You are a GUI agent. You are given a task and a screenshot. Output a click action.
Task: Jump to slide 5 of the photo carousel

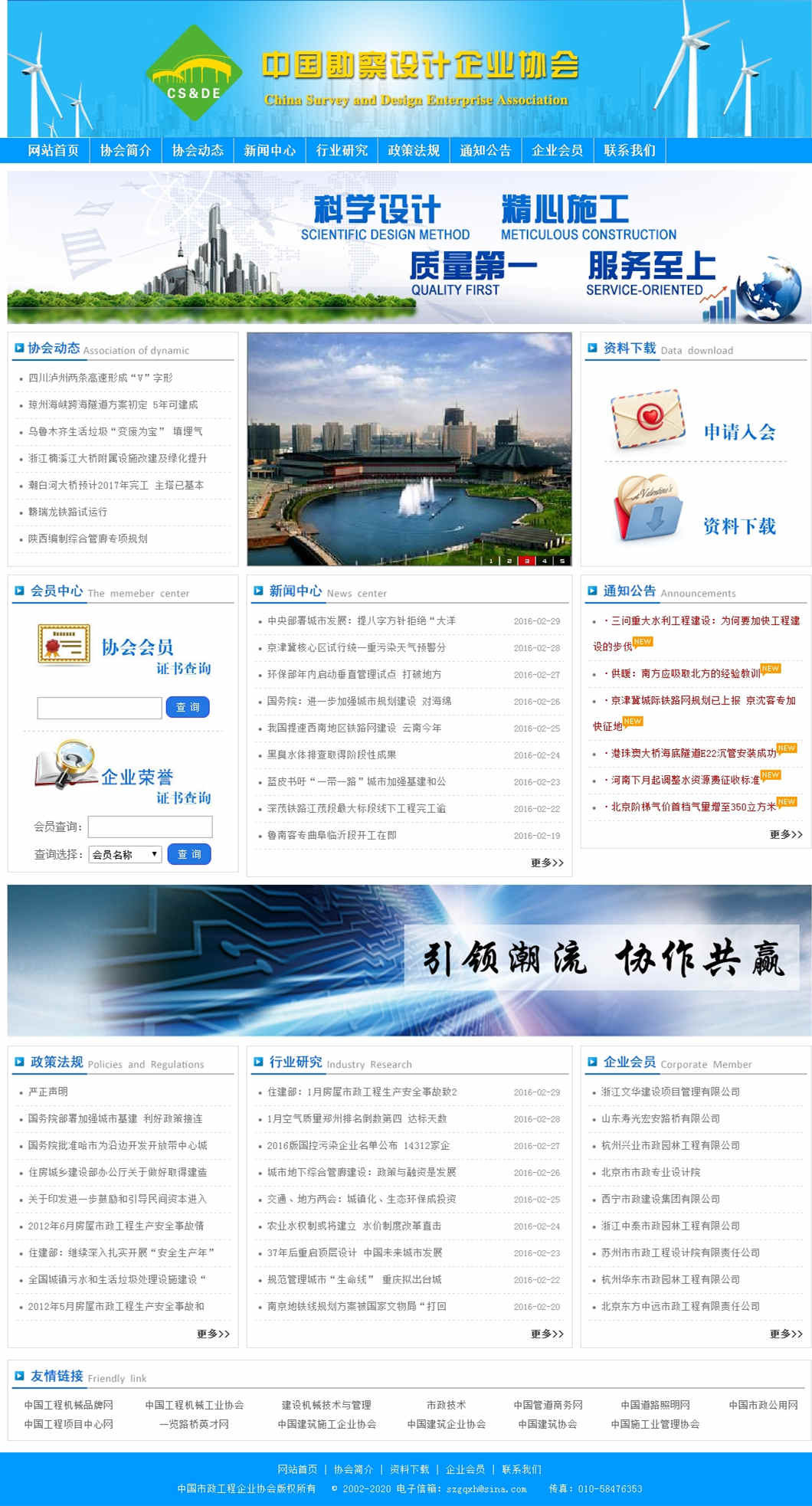pyautogui.click(x=562, y=561)
